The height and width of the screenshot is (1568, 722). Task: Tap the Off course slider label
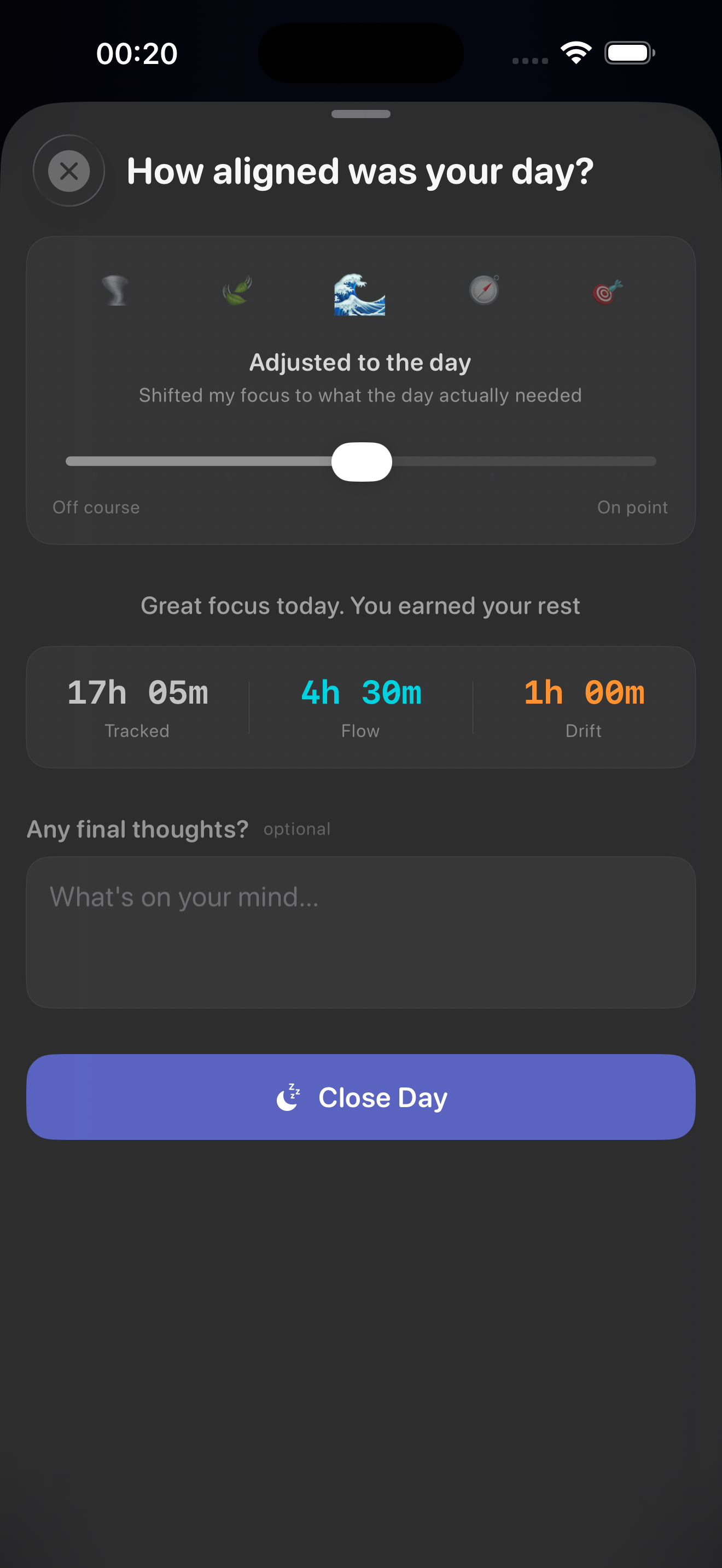pyautogui.click(x=96, y=507)
